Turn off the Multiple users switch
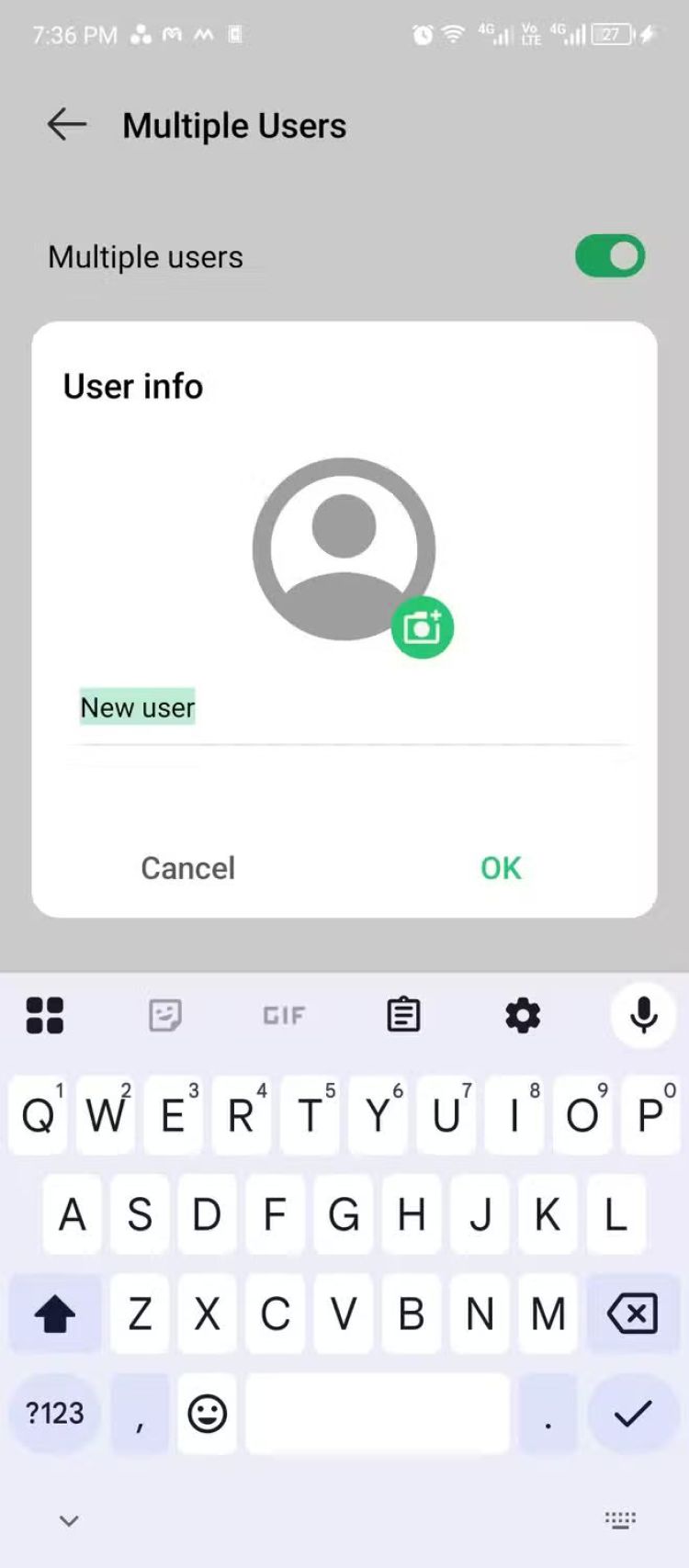The width and height of the screenshot is (689, 1568). tap(609, 256)
